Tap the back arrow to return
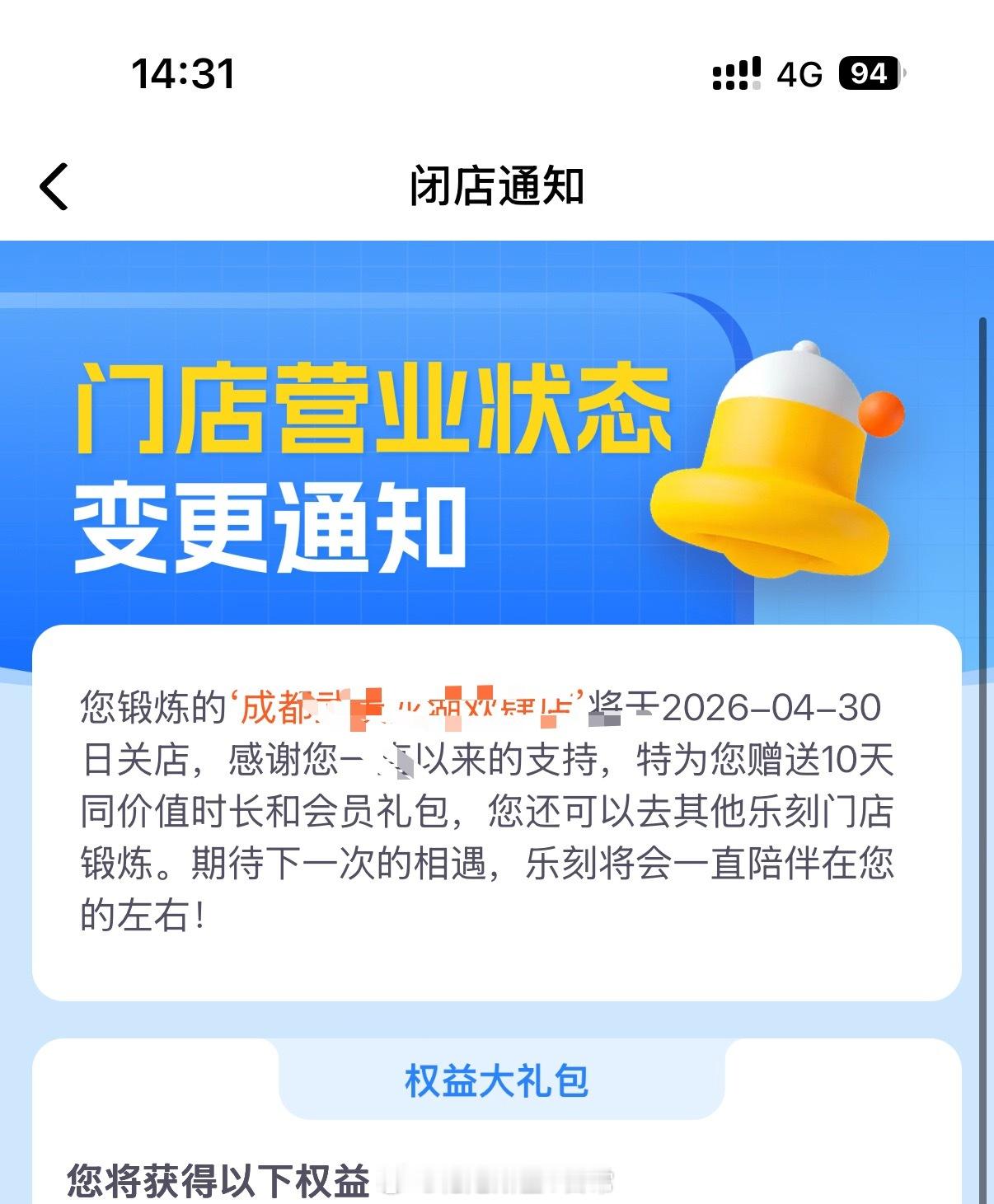994x1204 pixels. [54, 185]
